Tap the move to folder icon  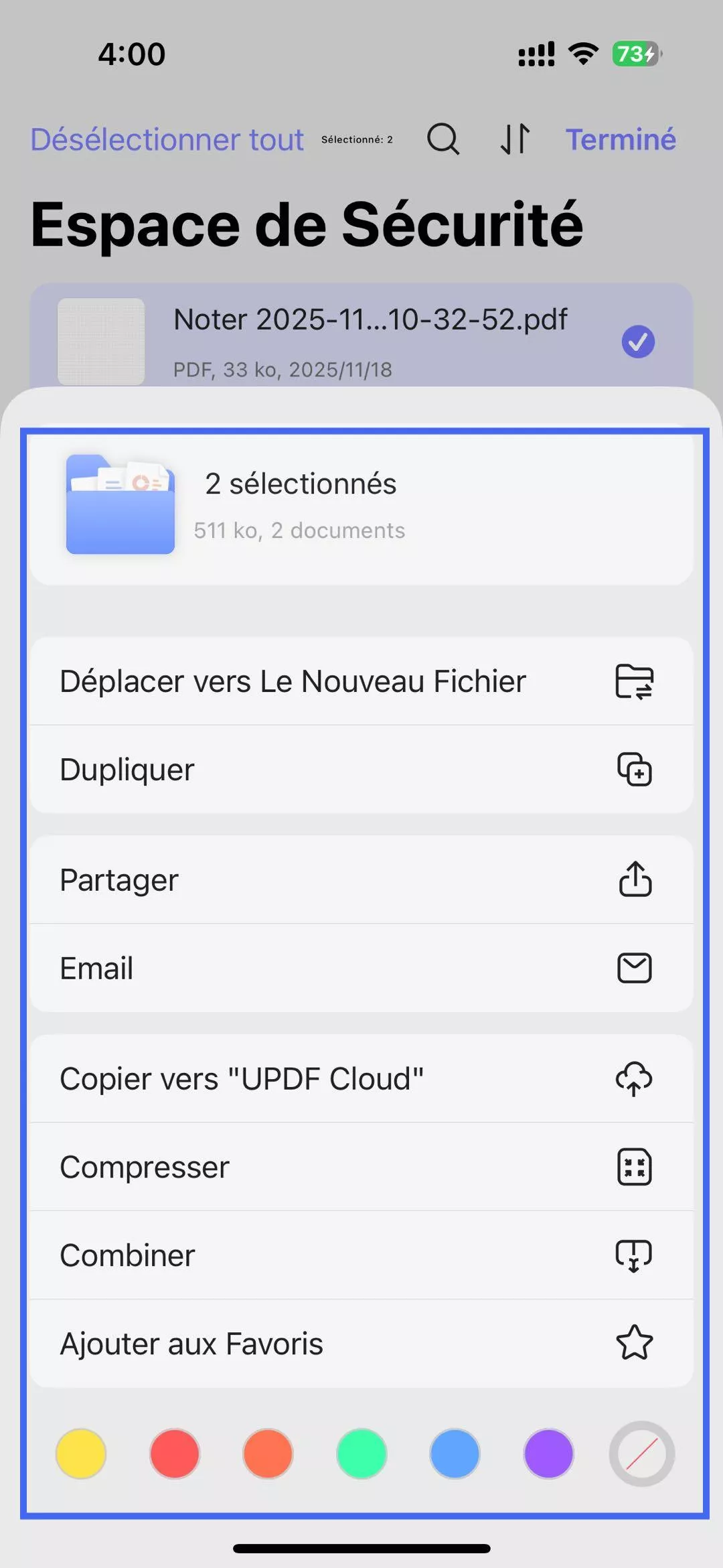click(634, 682)
